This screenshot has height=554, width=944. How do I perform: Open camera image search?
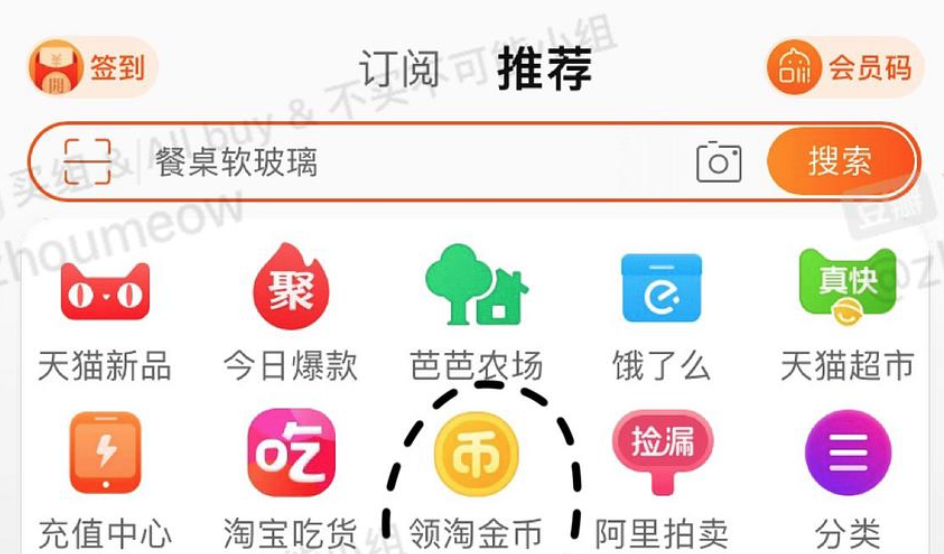pyautogui.click(x=719, y=161)
